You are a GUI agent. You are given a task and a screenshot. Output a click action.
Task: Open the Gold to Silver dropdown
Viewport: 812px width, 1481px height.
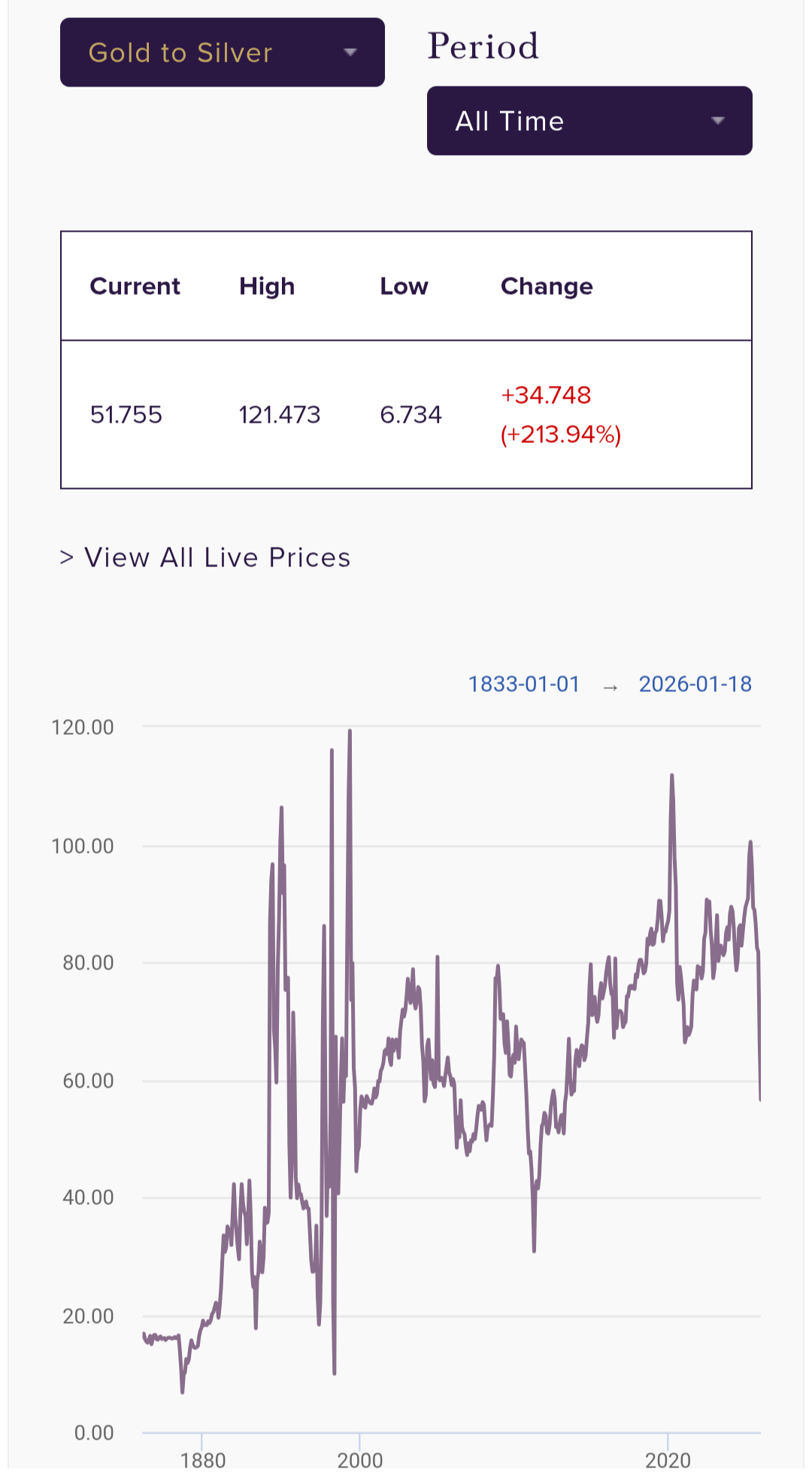point(222,53)
